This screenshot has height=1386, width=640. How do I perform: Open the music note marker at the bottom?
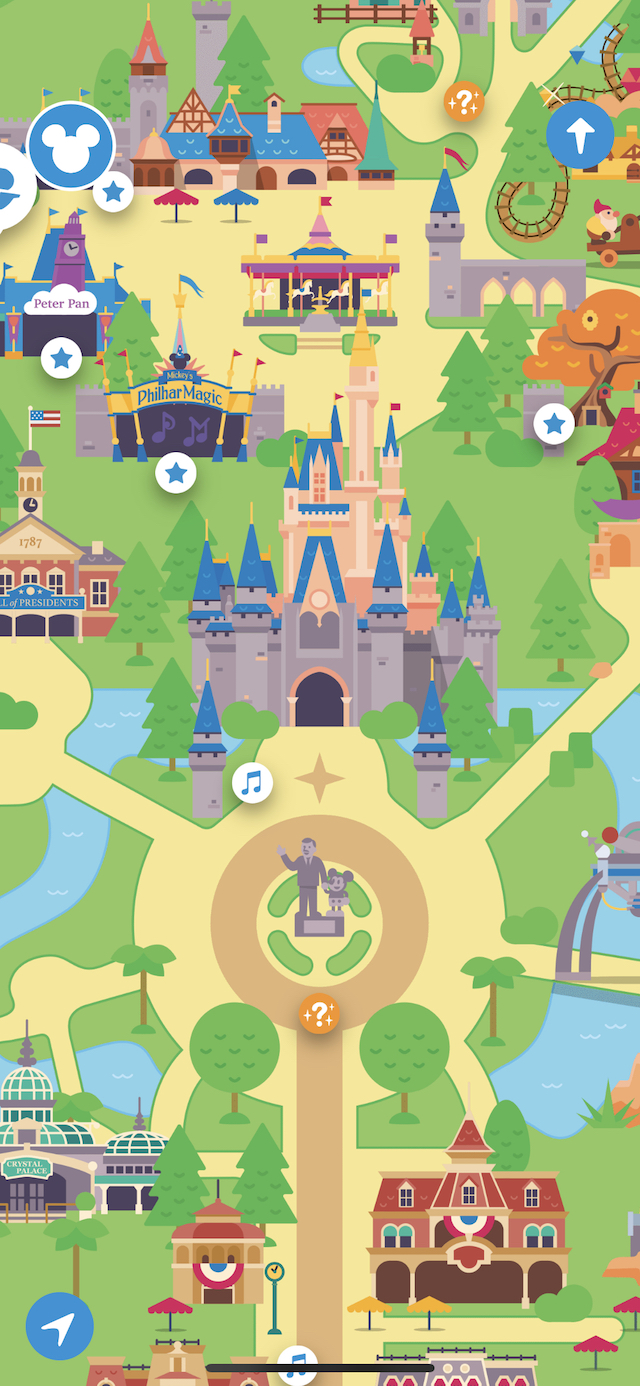pyautogui.click(x=297, y=1366)
